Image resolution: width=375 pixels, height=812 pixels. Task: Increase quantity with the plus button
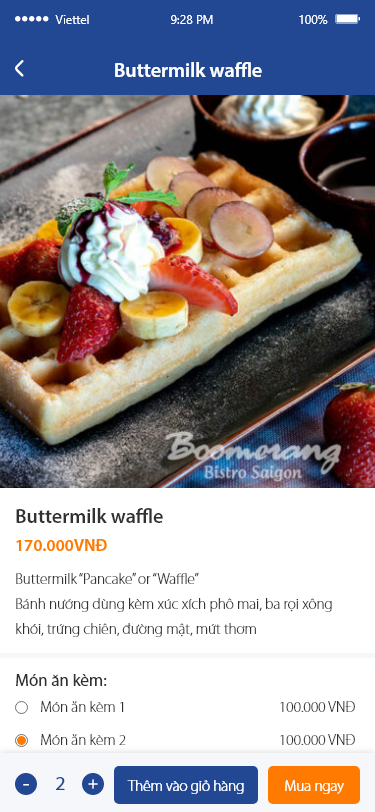click(93, 785)
